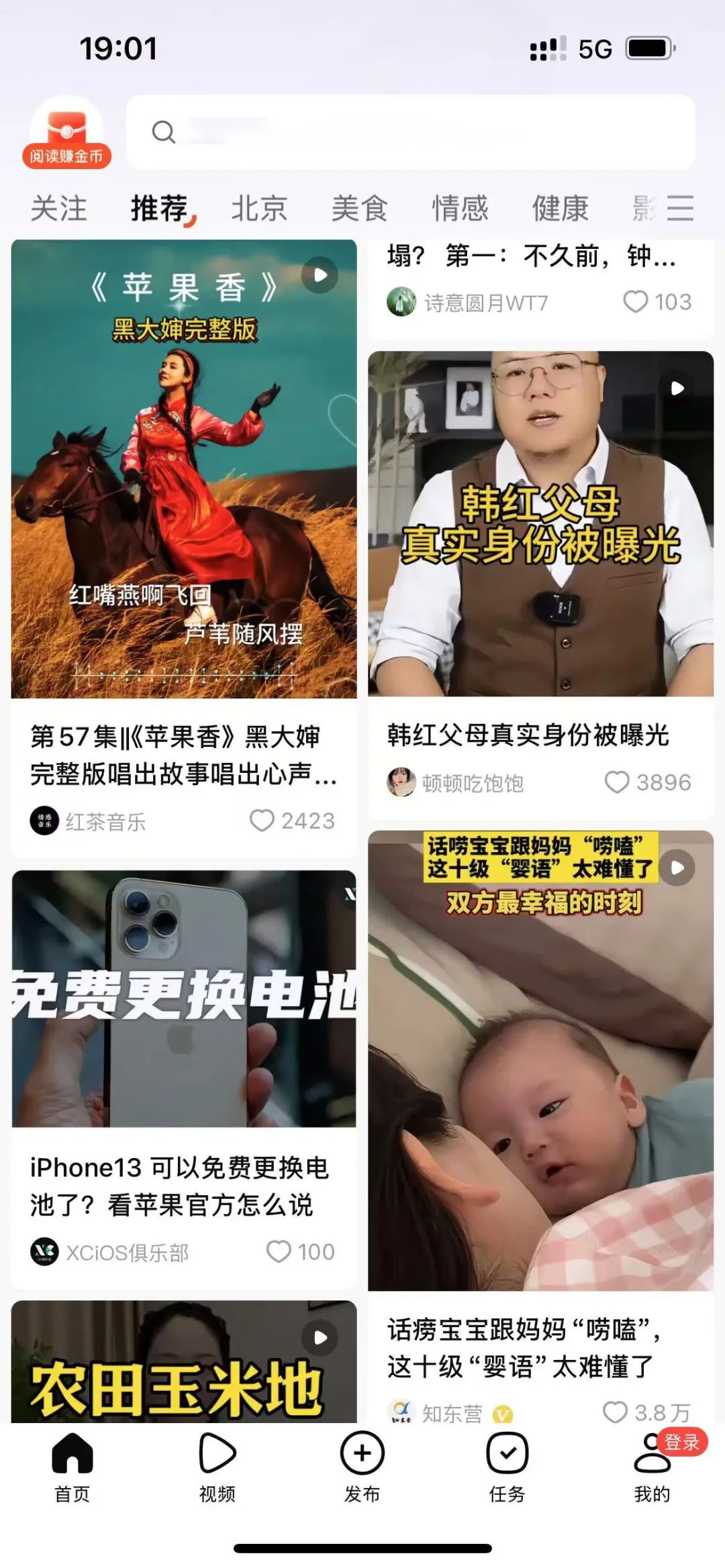The width and height of the screenshot is (725, 1568).
Task: Select the 北京 tab
Action: click(x=260, y=208)
